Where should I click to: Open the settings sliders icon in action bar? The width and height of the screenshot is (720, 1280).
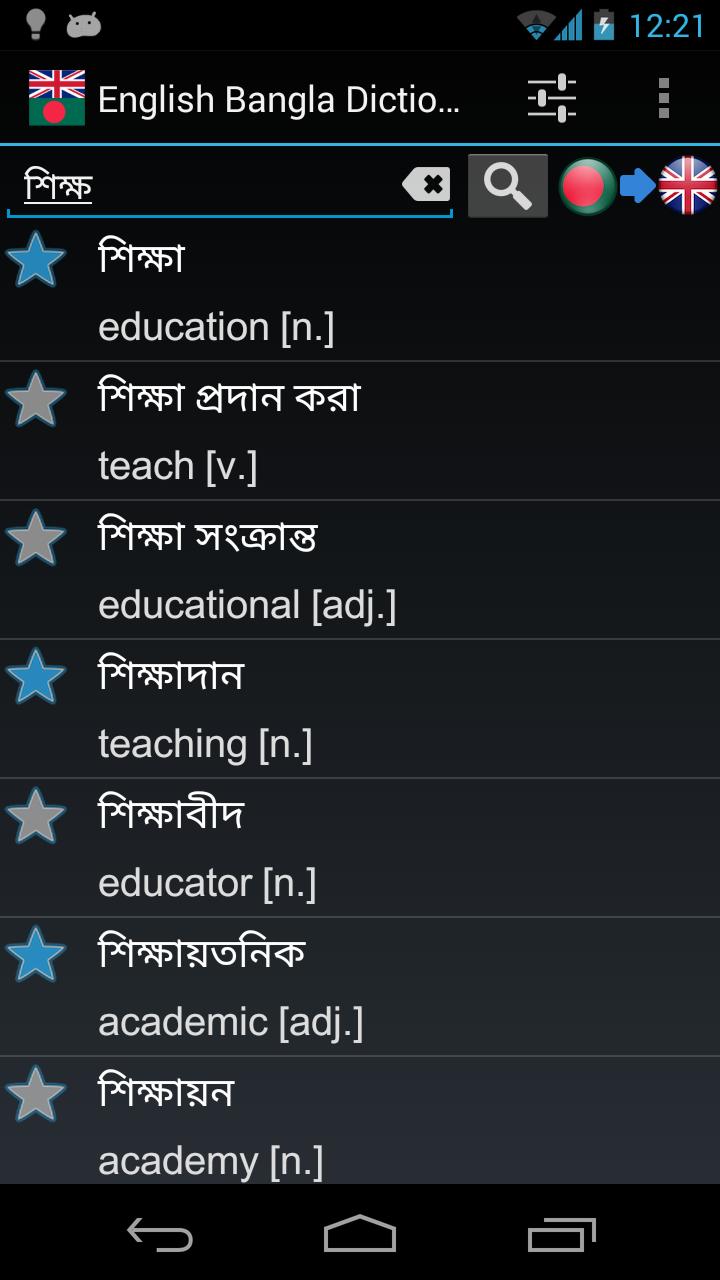[554, 97]
